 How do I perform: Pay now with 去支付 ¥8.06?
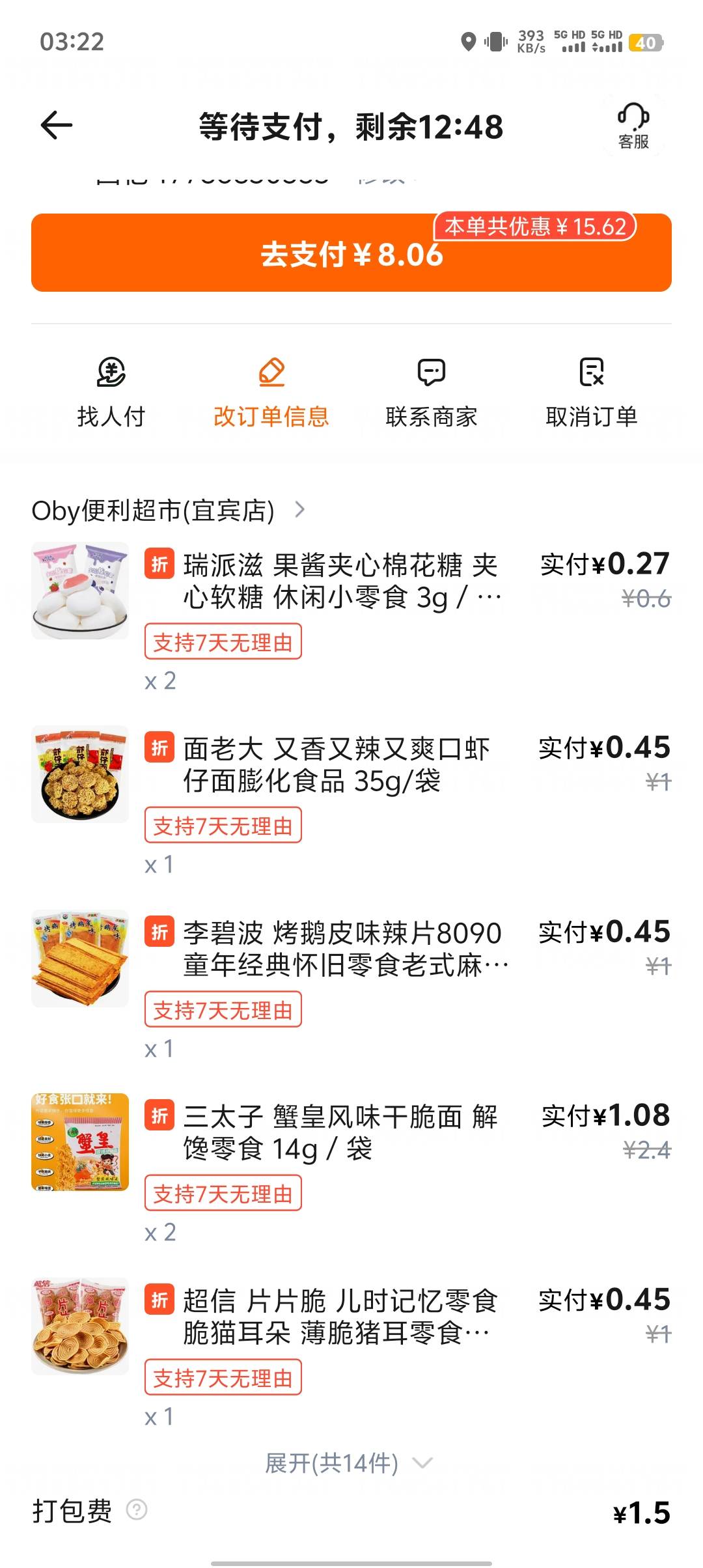[x=351, y=253]
